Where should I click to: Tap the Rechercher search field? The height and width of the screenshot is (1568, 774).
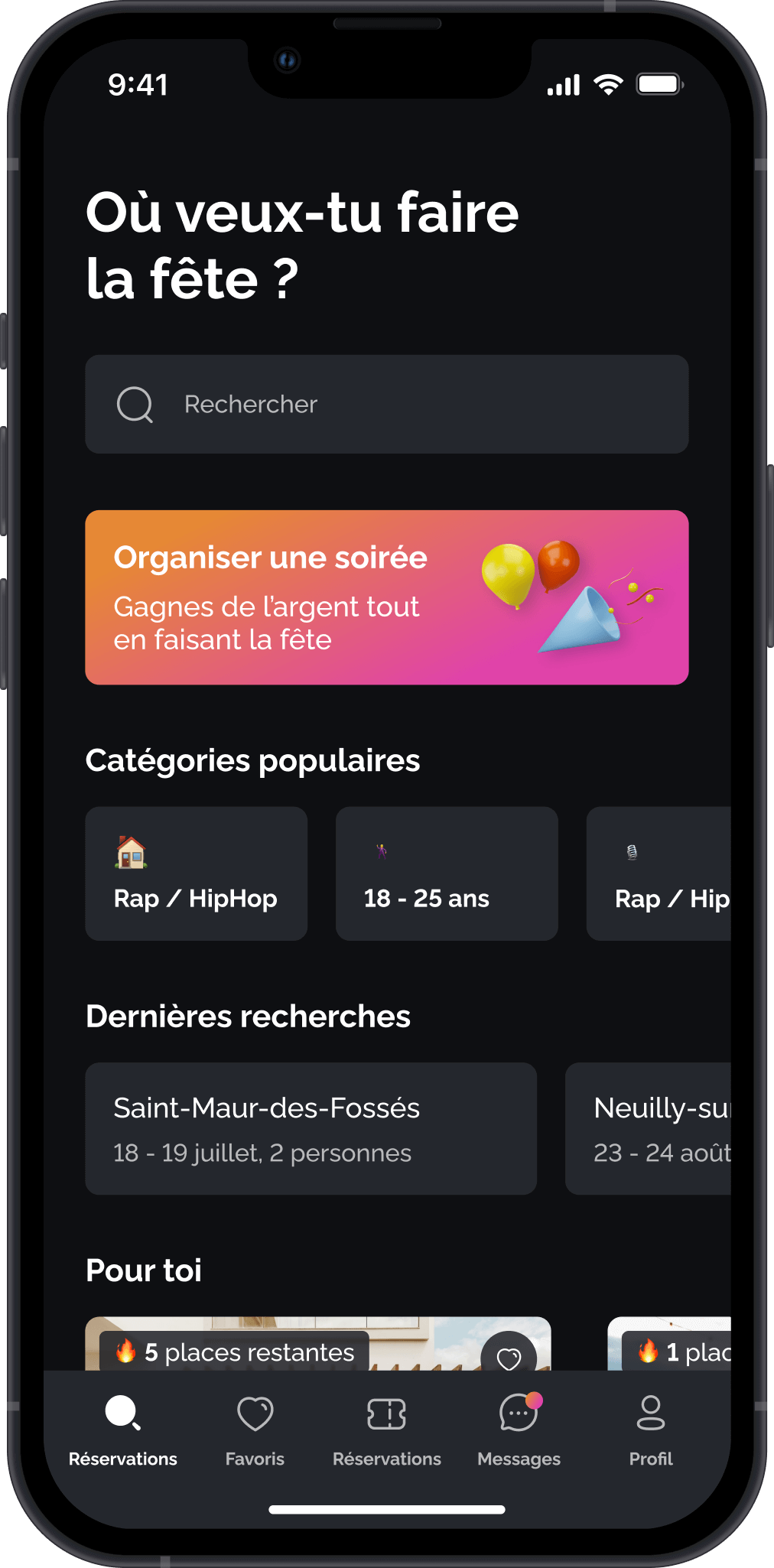(386, 404)
